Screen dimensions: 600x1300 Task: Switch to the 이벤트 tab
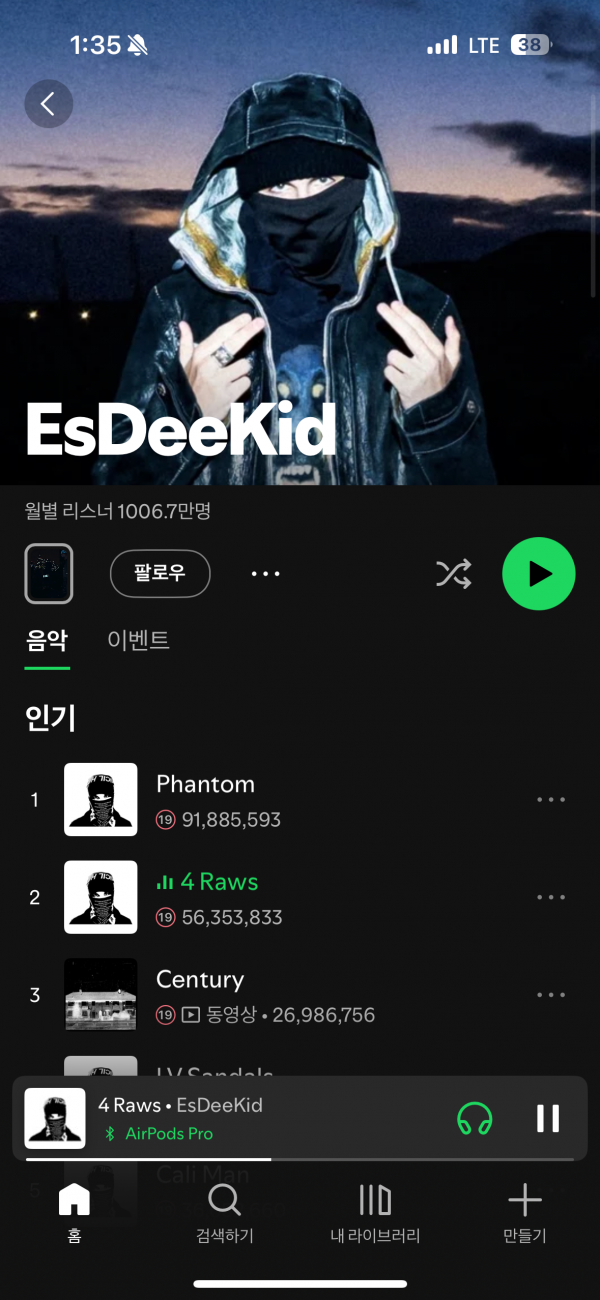pos(138,641)
